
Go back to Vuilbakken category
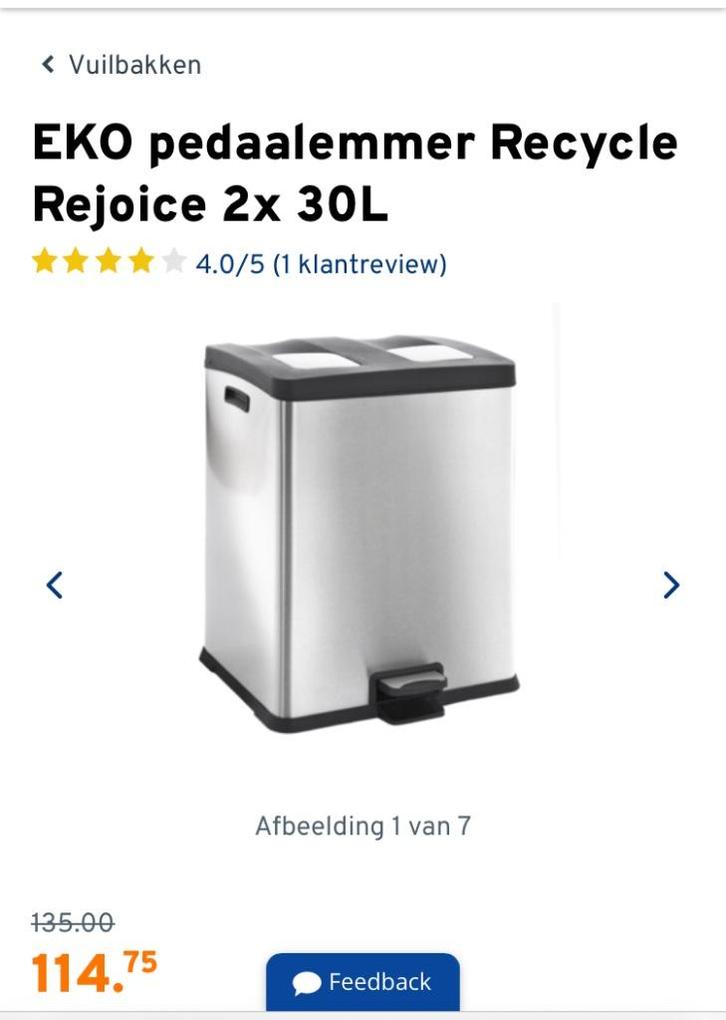coord(121,65)
